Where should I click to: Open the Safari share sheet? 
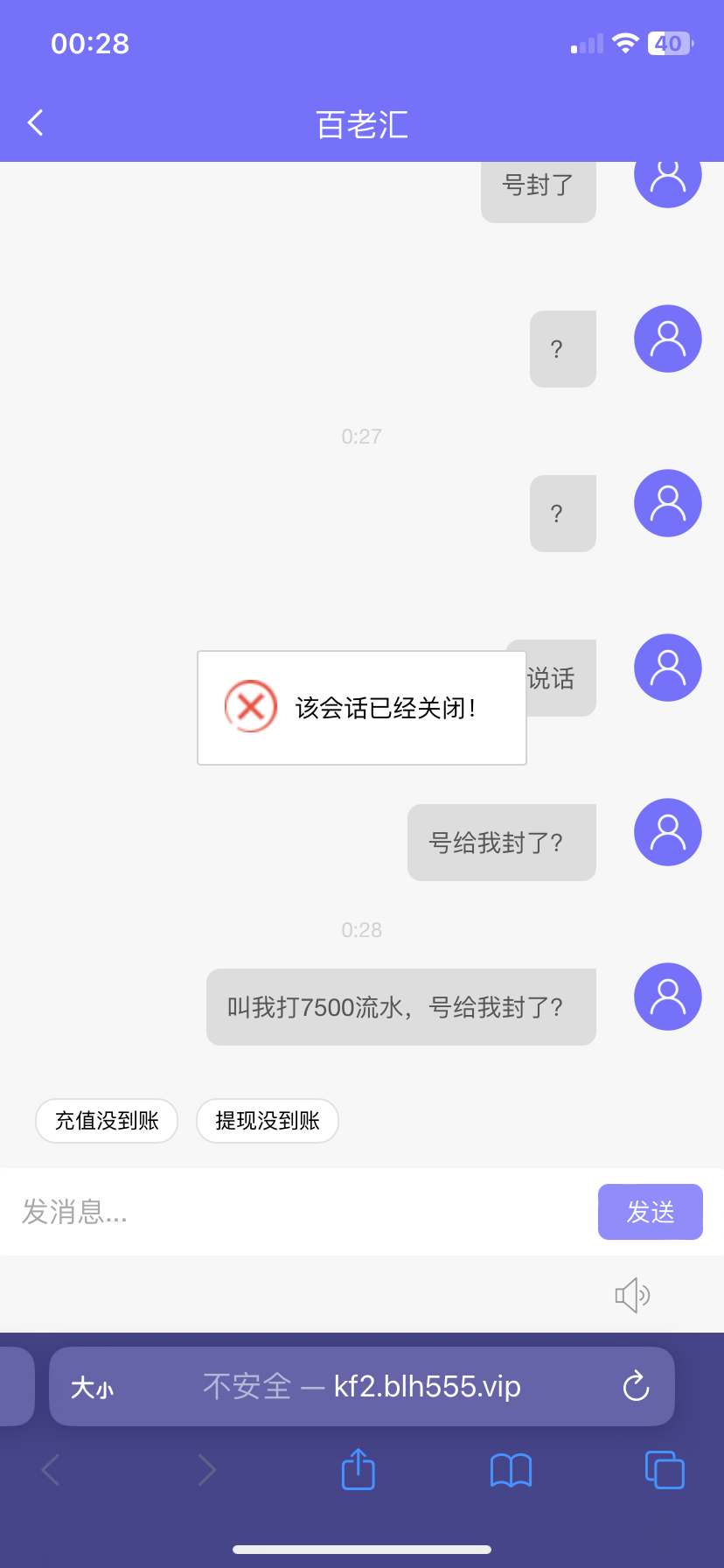coord(357,1470)
